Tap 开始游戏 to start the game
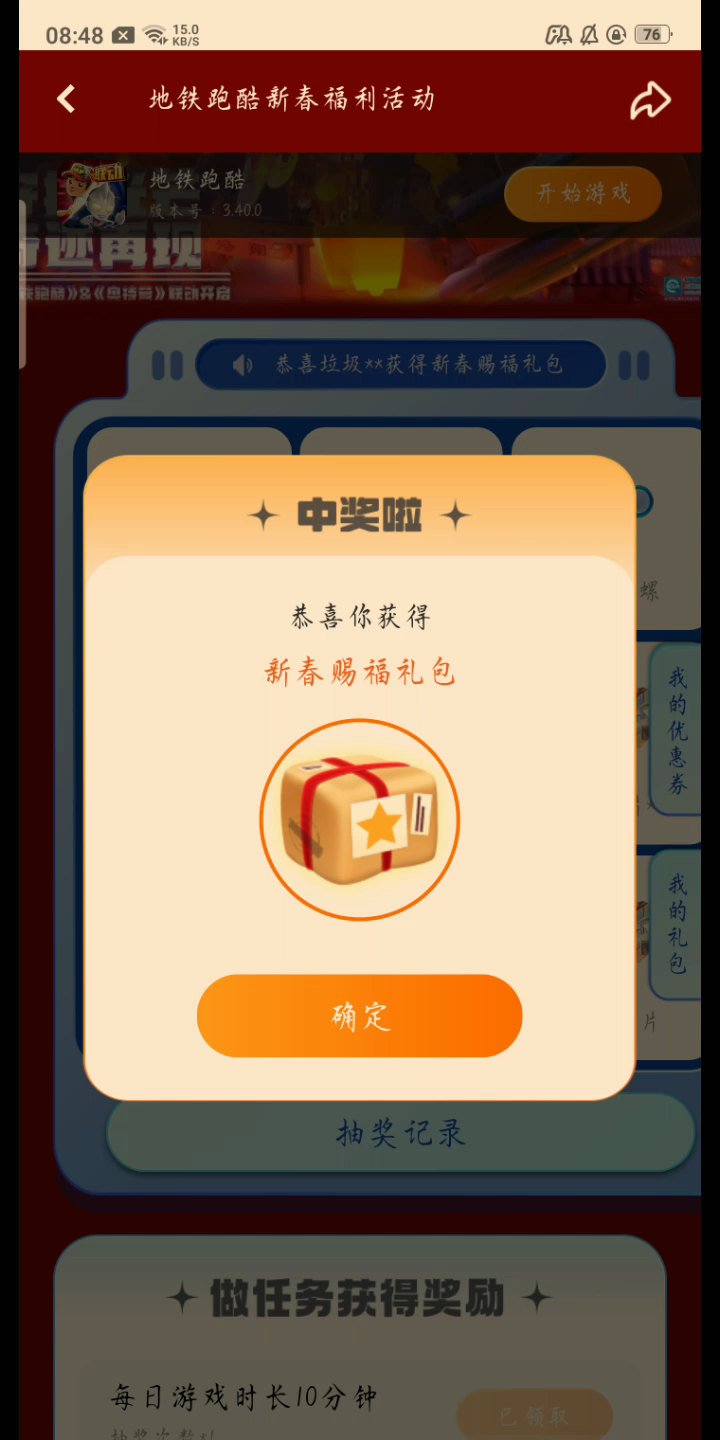 pos(583,193)
